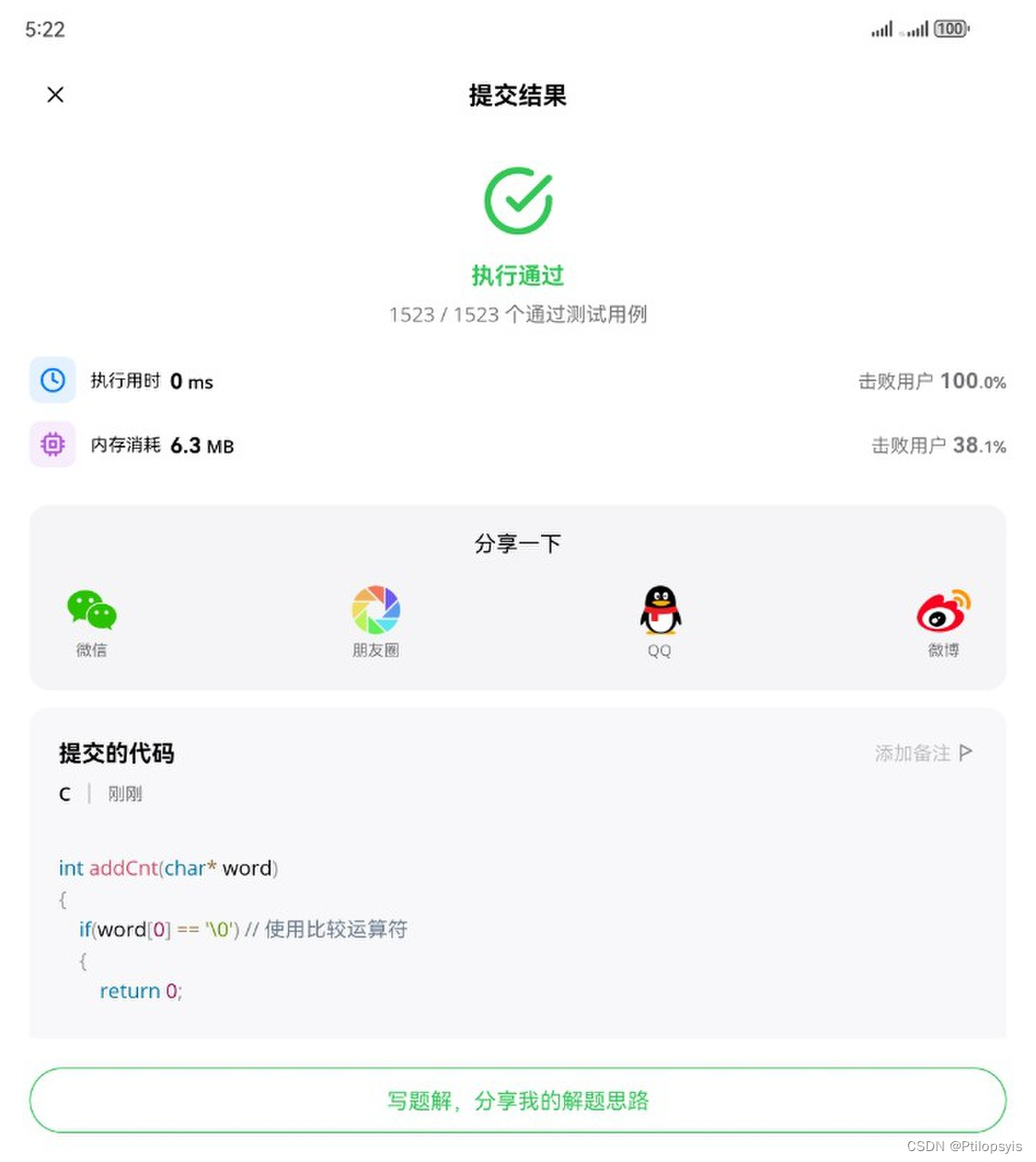Open 添加备注 to add a note

pos(911,753)
